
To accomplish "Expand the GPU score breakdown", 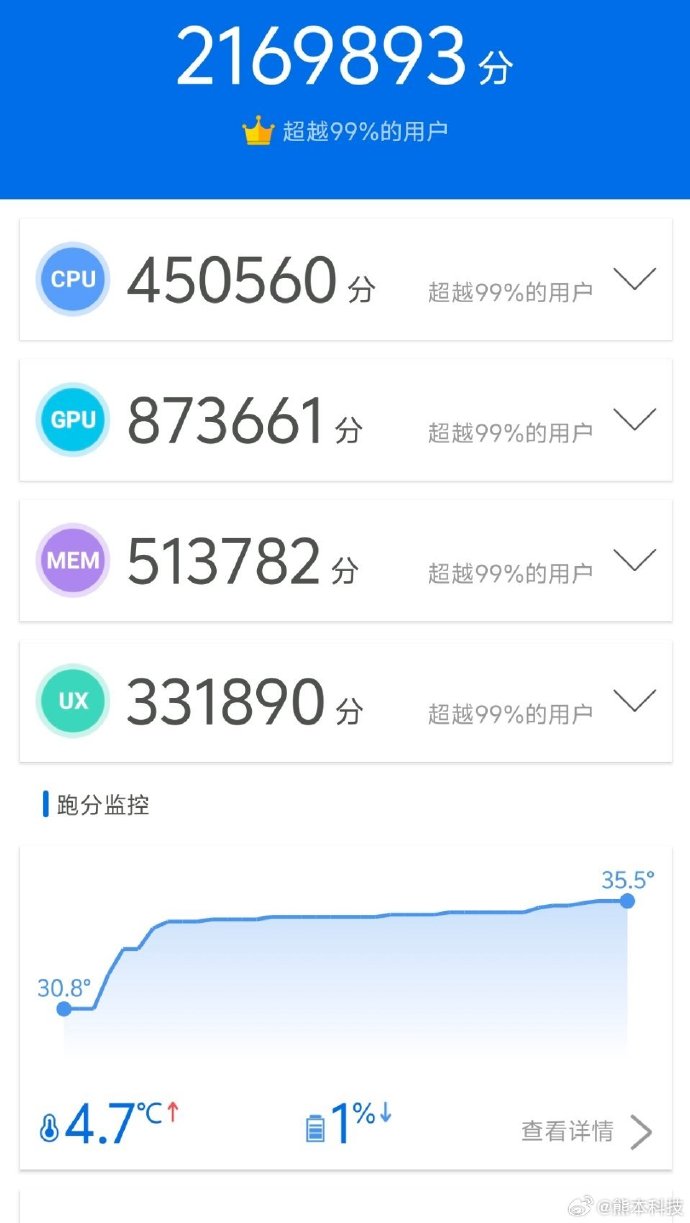I will tap(634, 420).
